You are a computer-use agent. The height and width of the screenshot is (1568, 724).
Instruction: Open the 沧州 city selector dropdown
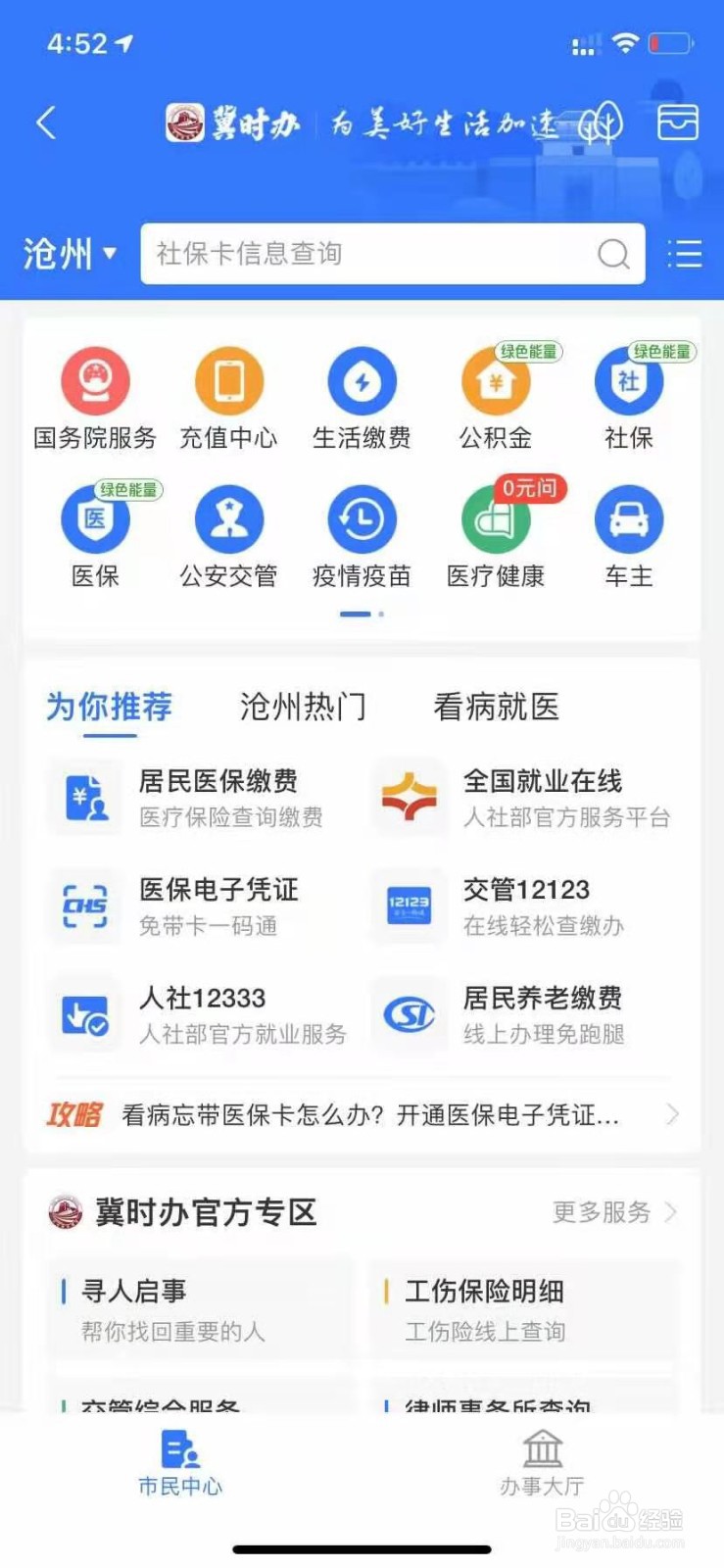tap(69, 254)
